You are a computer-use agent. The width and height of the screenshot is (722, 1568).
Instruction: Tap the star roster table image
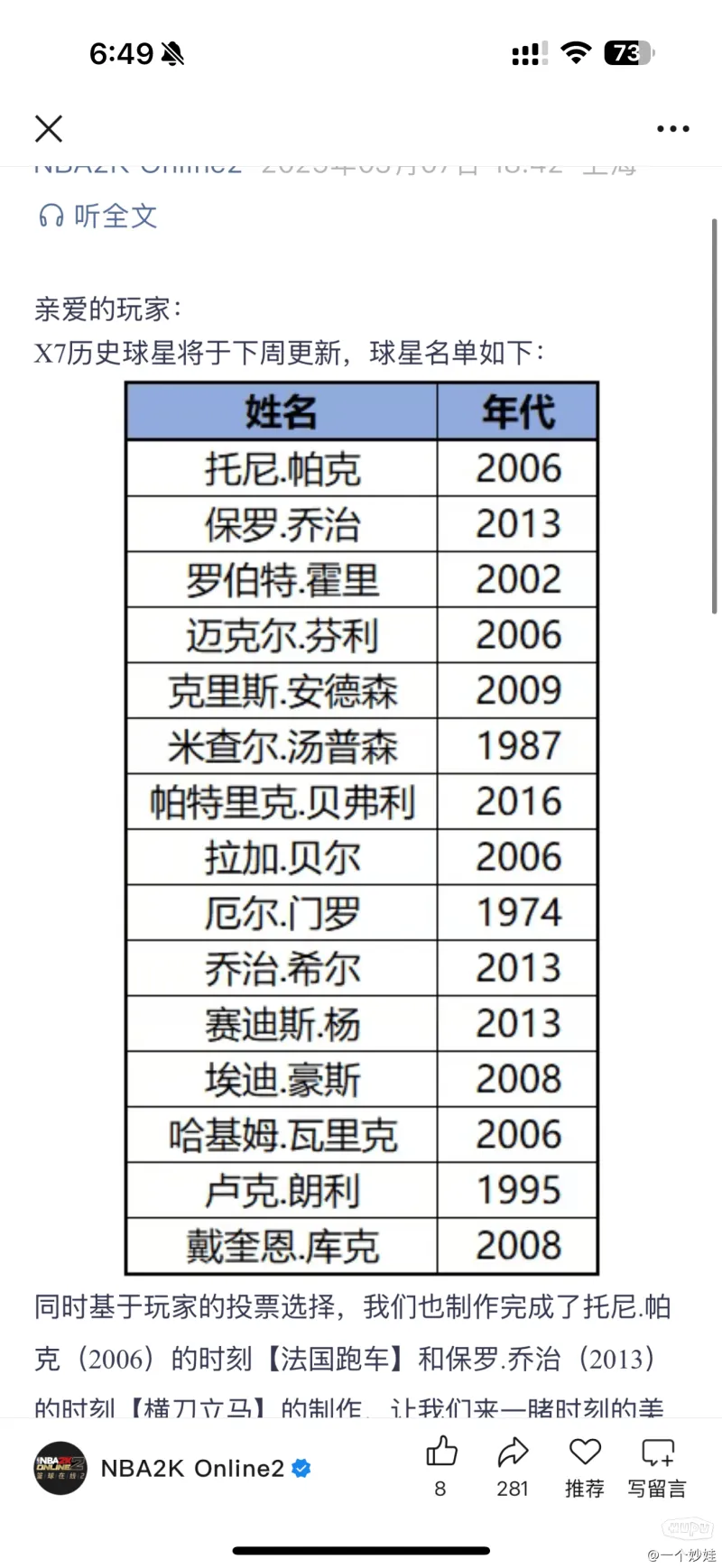pos(362,827)
